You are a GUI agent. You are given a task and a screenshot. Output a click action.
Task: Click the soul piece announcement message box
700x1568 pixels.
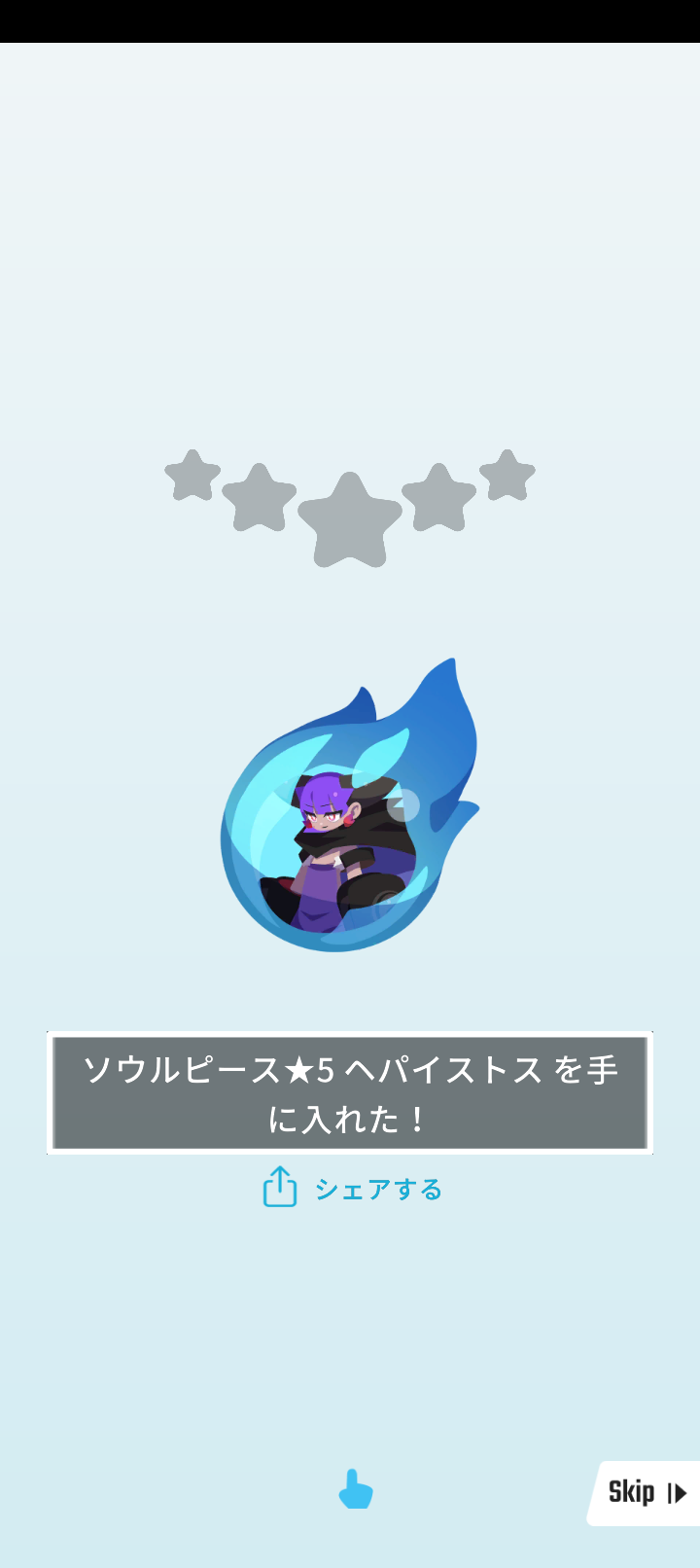(x=350, y=1091)
